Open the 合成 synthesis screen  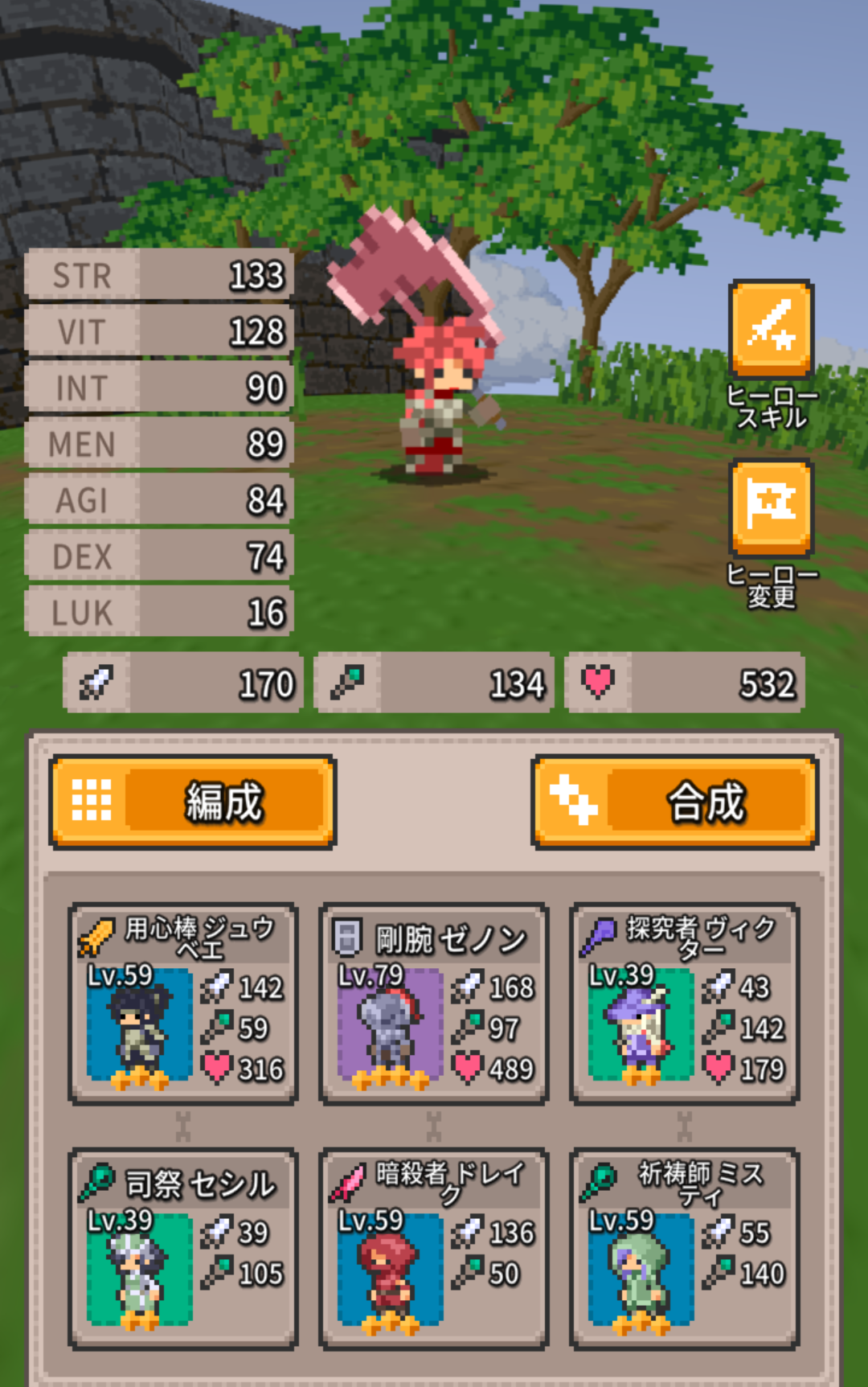click(x=675, y=802)
